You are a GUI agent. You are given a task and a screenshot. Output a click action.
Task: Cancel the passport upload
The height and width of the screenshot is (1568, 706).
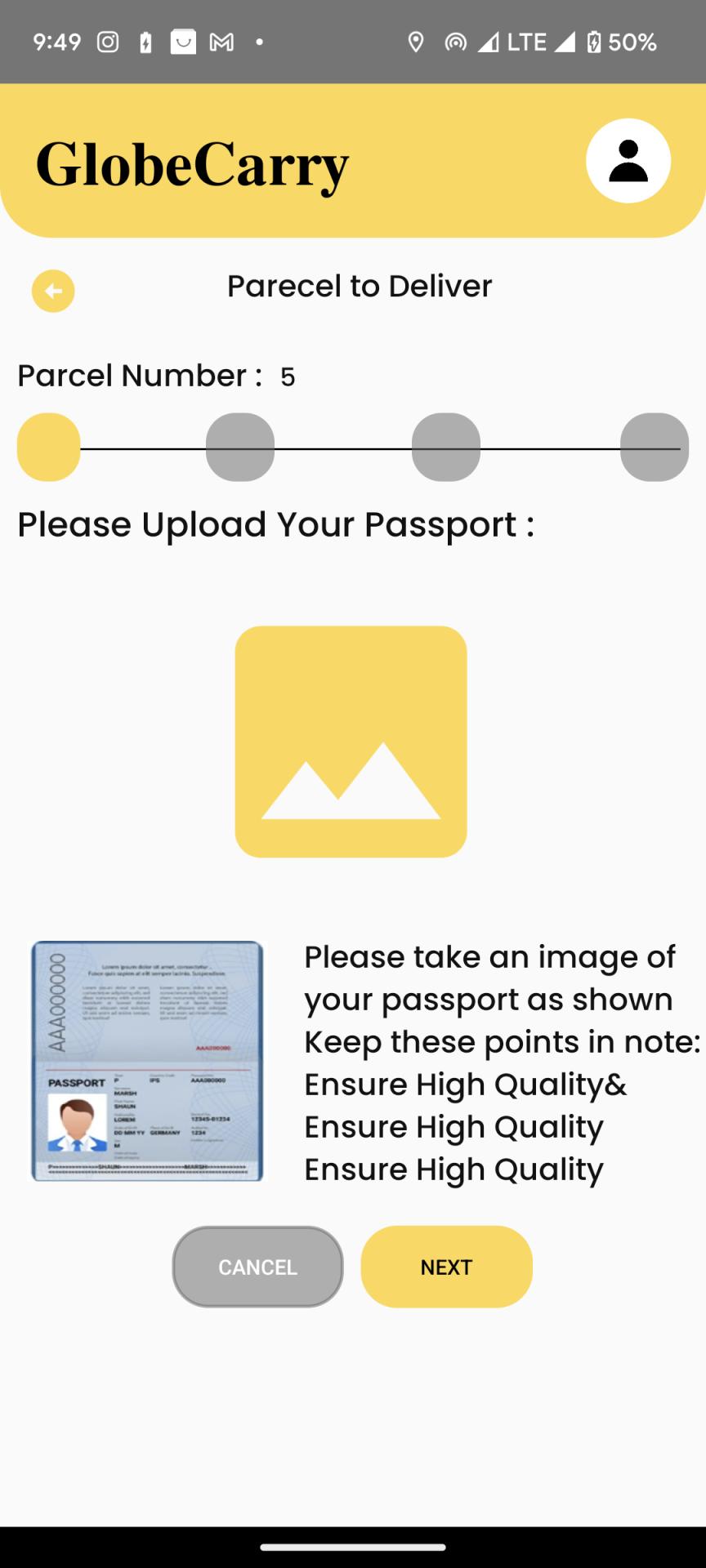click(257, 1267)
